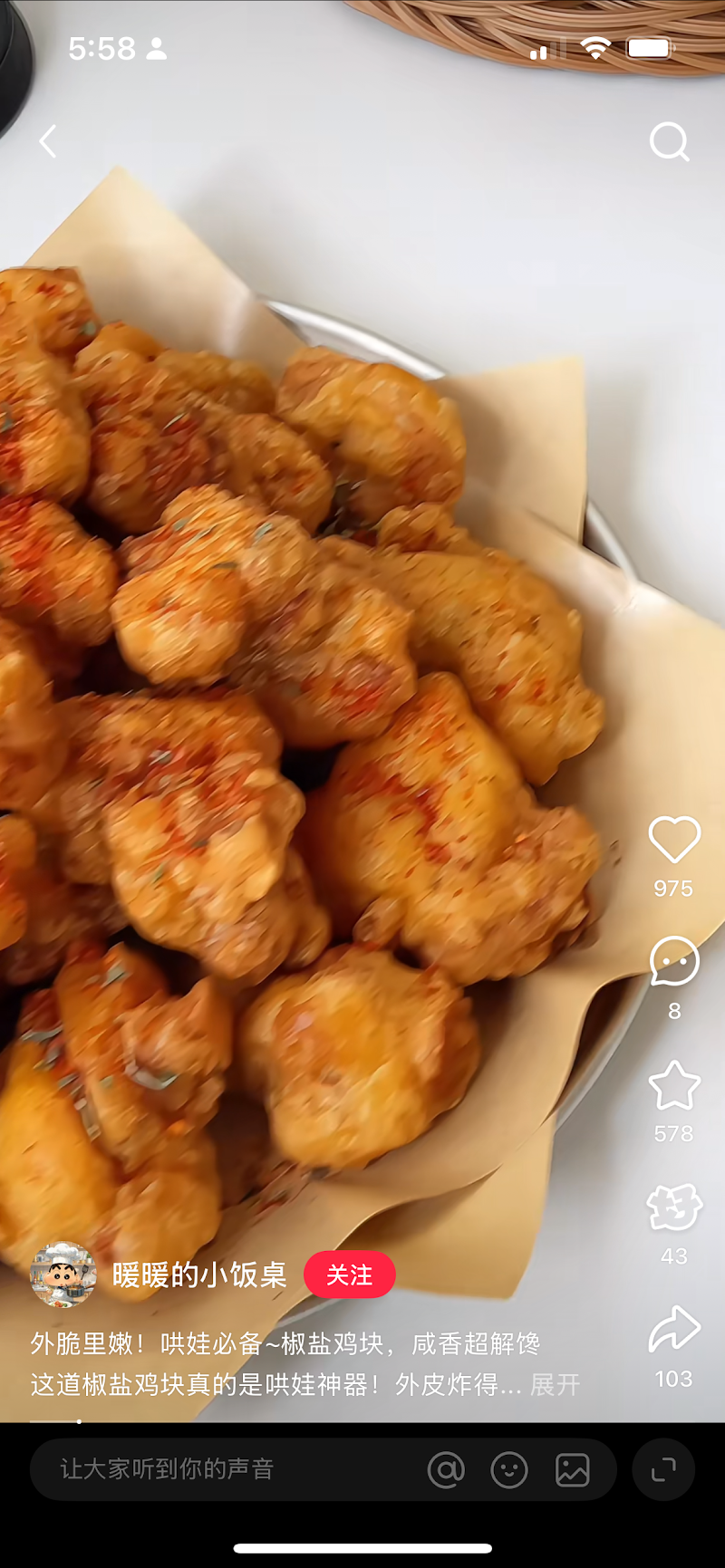Follow 暖暖的小饭桌 with the 关注 button
The height and width of the screenshot is (1568, 725).
(x=349, y=1275)
